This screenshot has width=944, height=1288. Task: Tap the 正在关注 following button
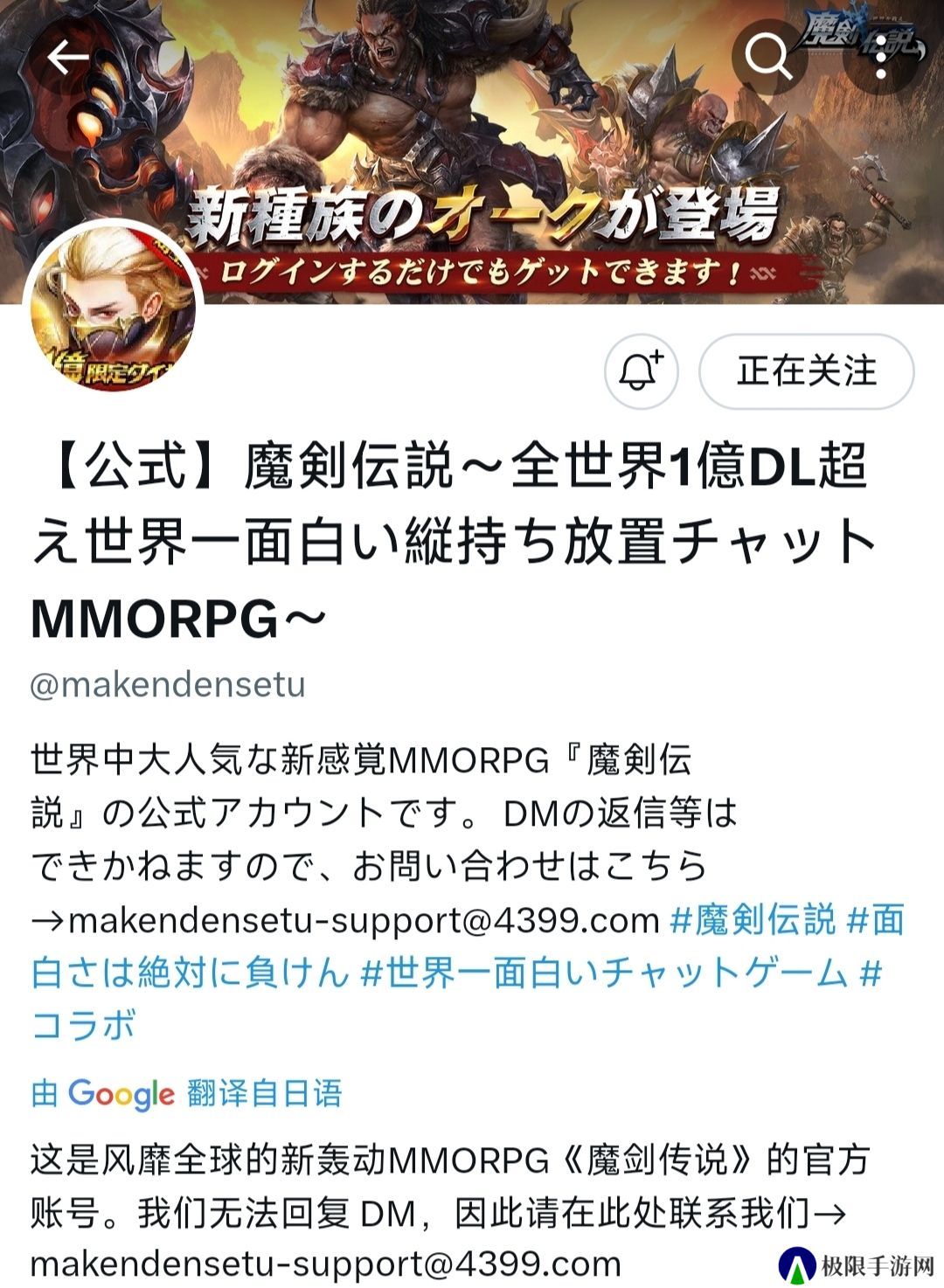[x=806, y=371]
